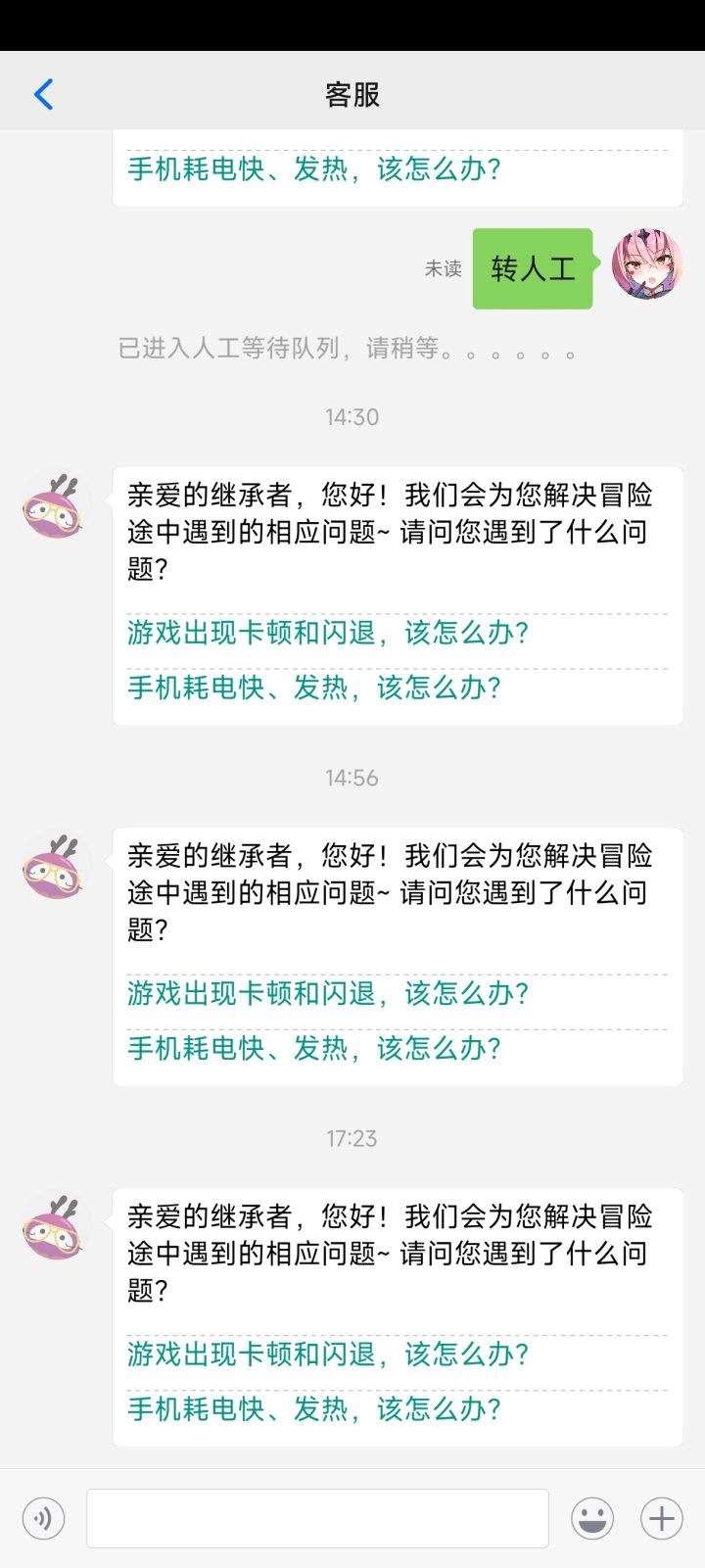Open 游戏出现卡顿和闪退 link under the 14:56 message
The image size is (705, 1568).
[x=328, y=994]
